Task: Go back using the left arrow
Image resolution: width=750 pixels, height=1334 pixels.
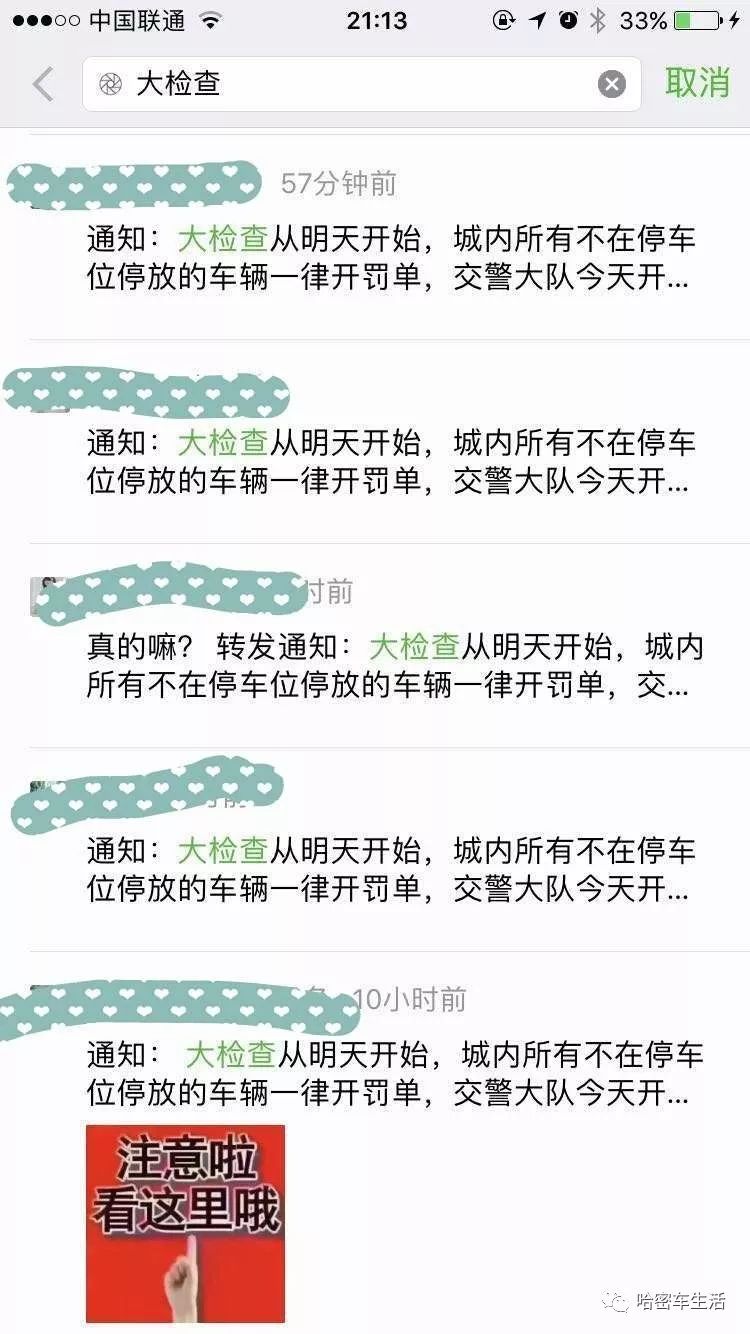Action: point(42,84)
